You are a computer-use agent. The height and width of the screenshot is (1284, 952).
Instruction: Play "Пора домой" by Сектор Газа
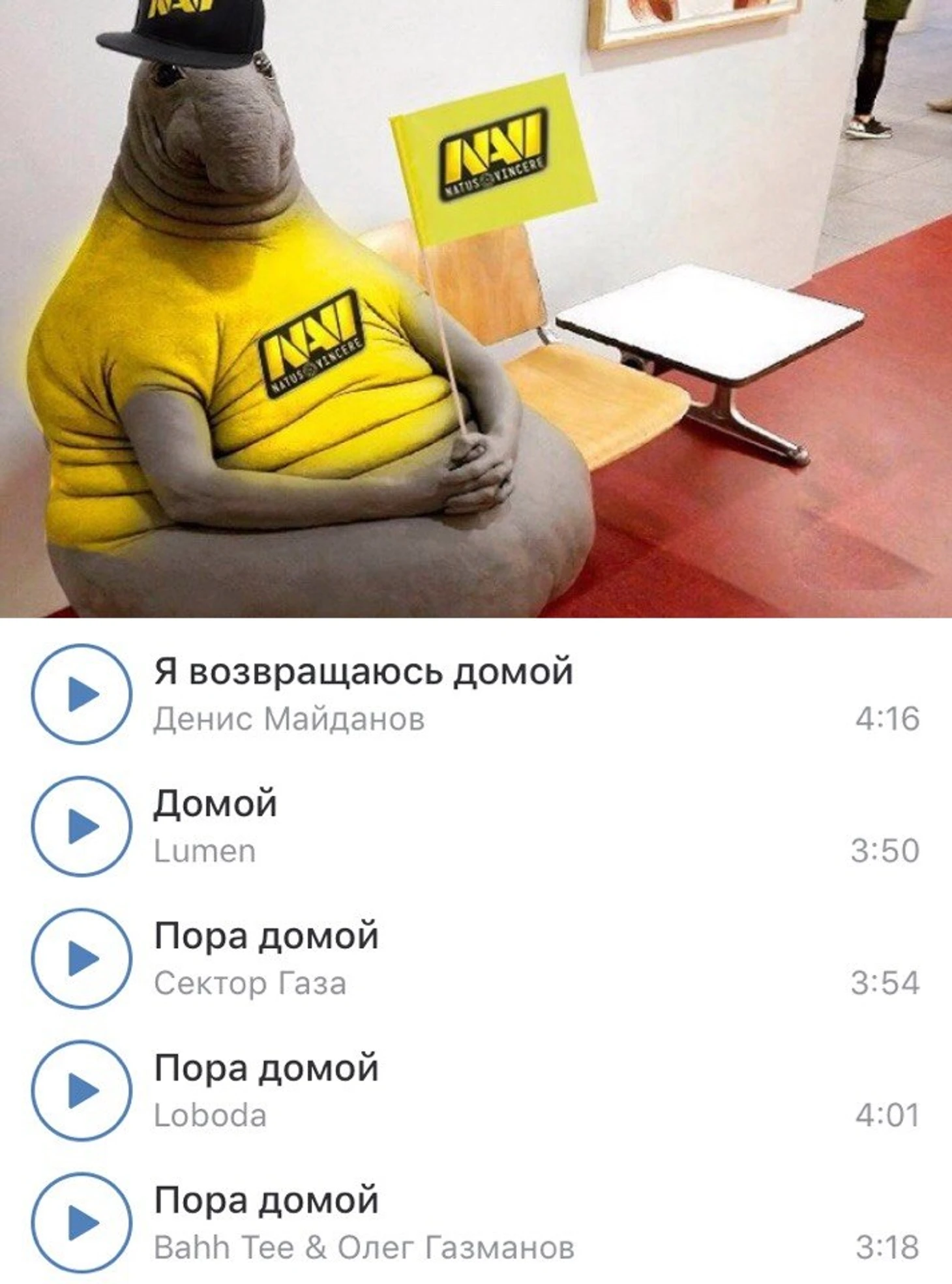click(x=82, y=959)
